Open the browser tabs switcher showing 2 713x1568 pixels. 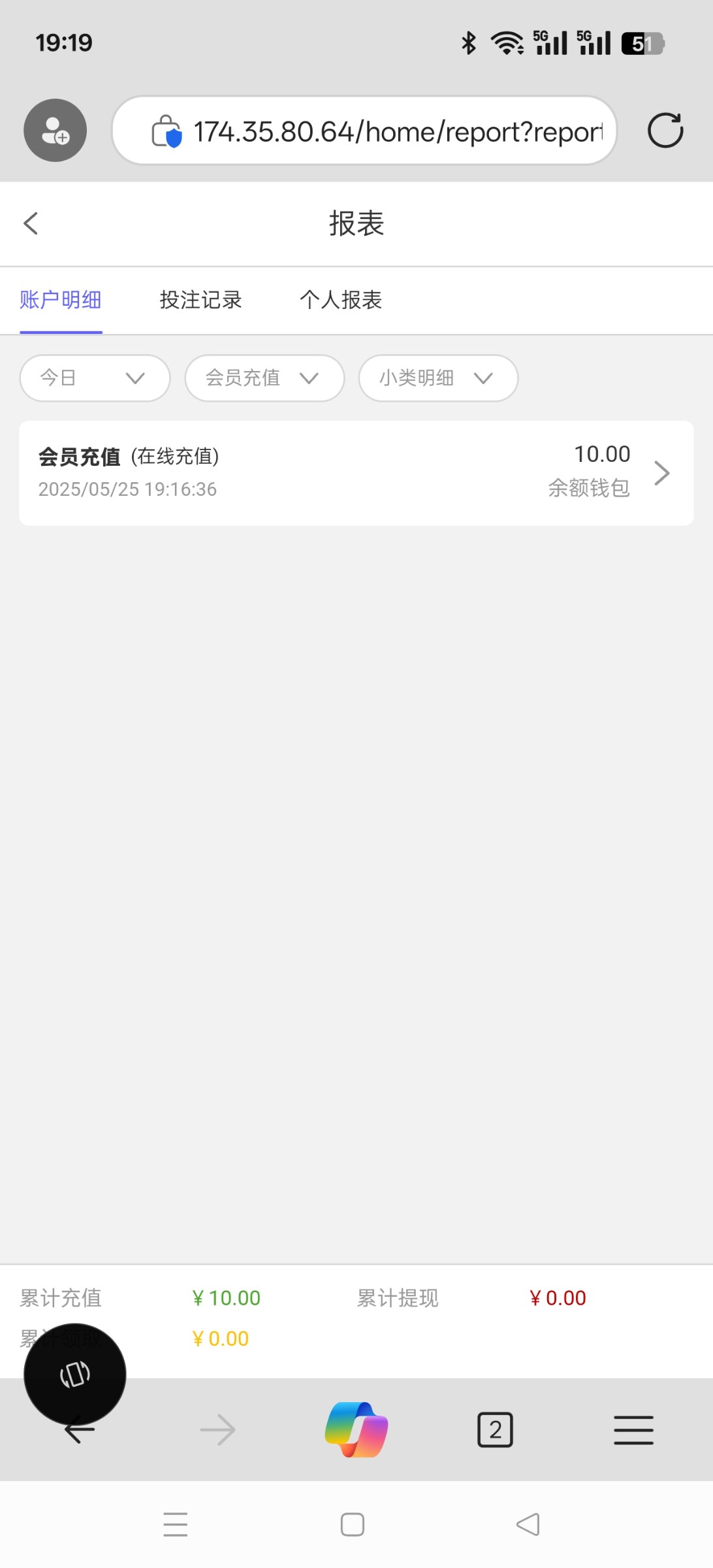(496, 1429)
